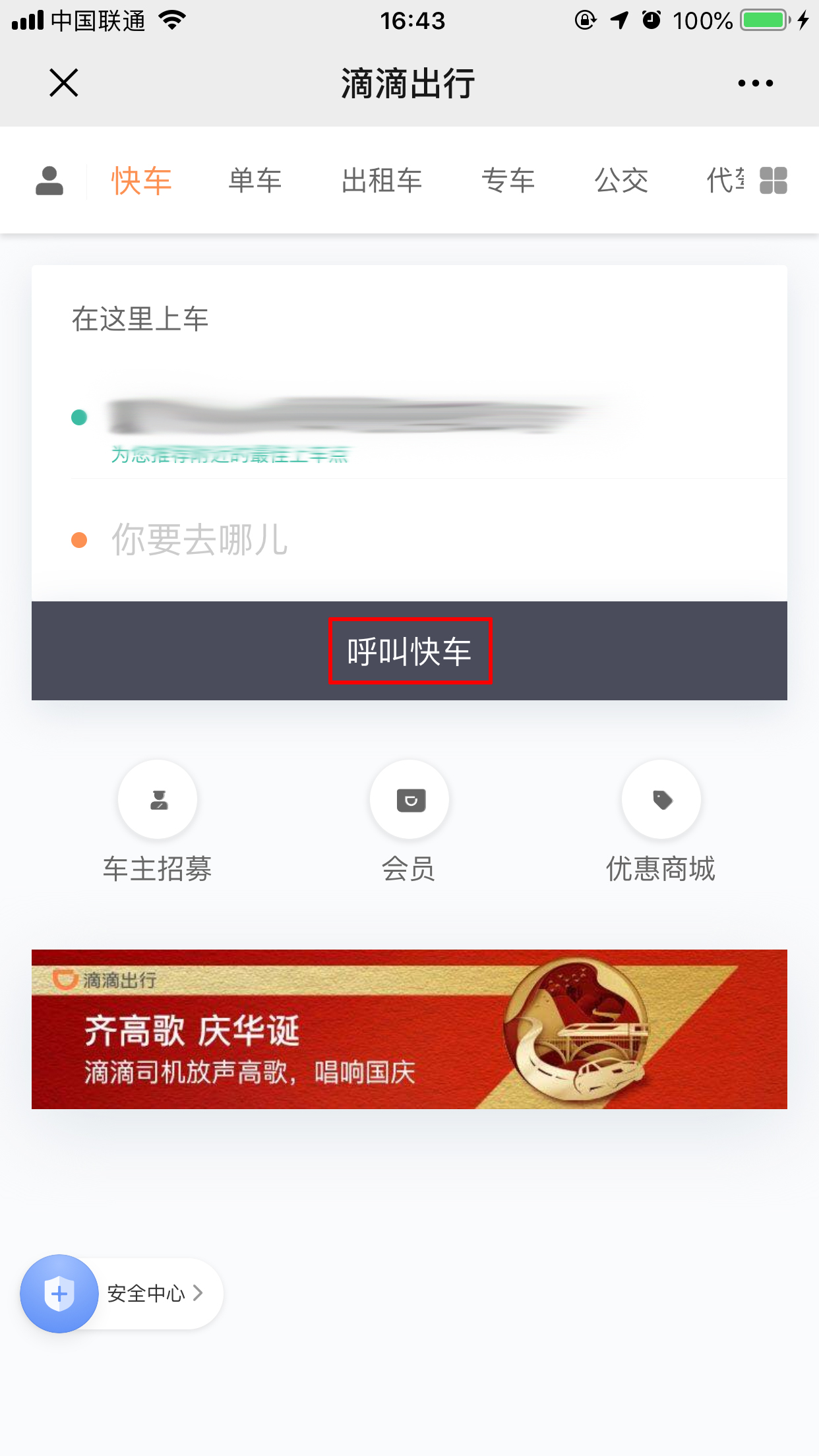Close the DiDi mini program
Image resolution: width=819 pixels, height=1456 pixels.
click(63, 82)
